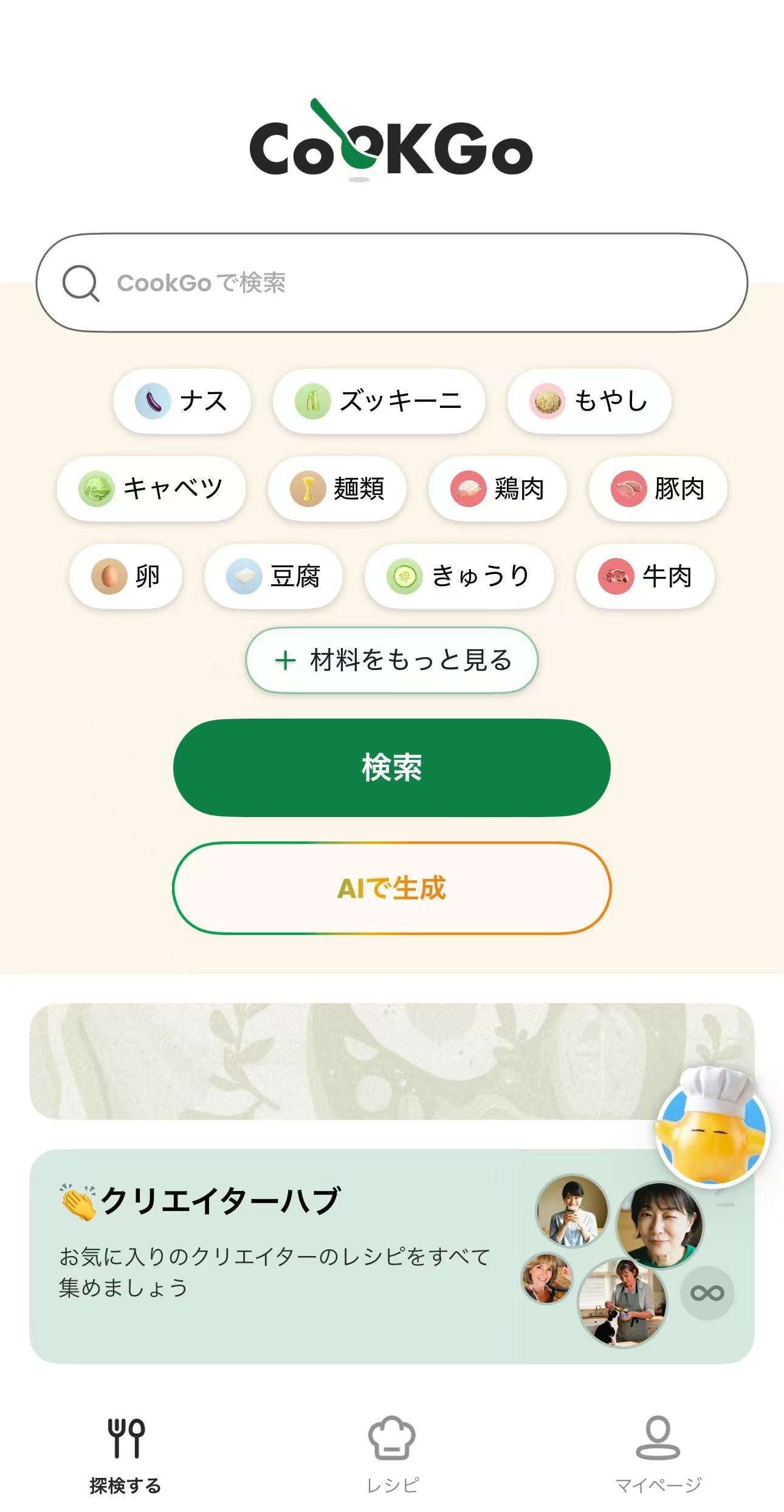Viewport: 784px width, 1512px height.
Task: Tap the green 検索 button
Action: click(392, 767)
